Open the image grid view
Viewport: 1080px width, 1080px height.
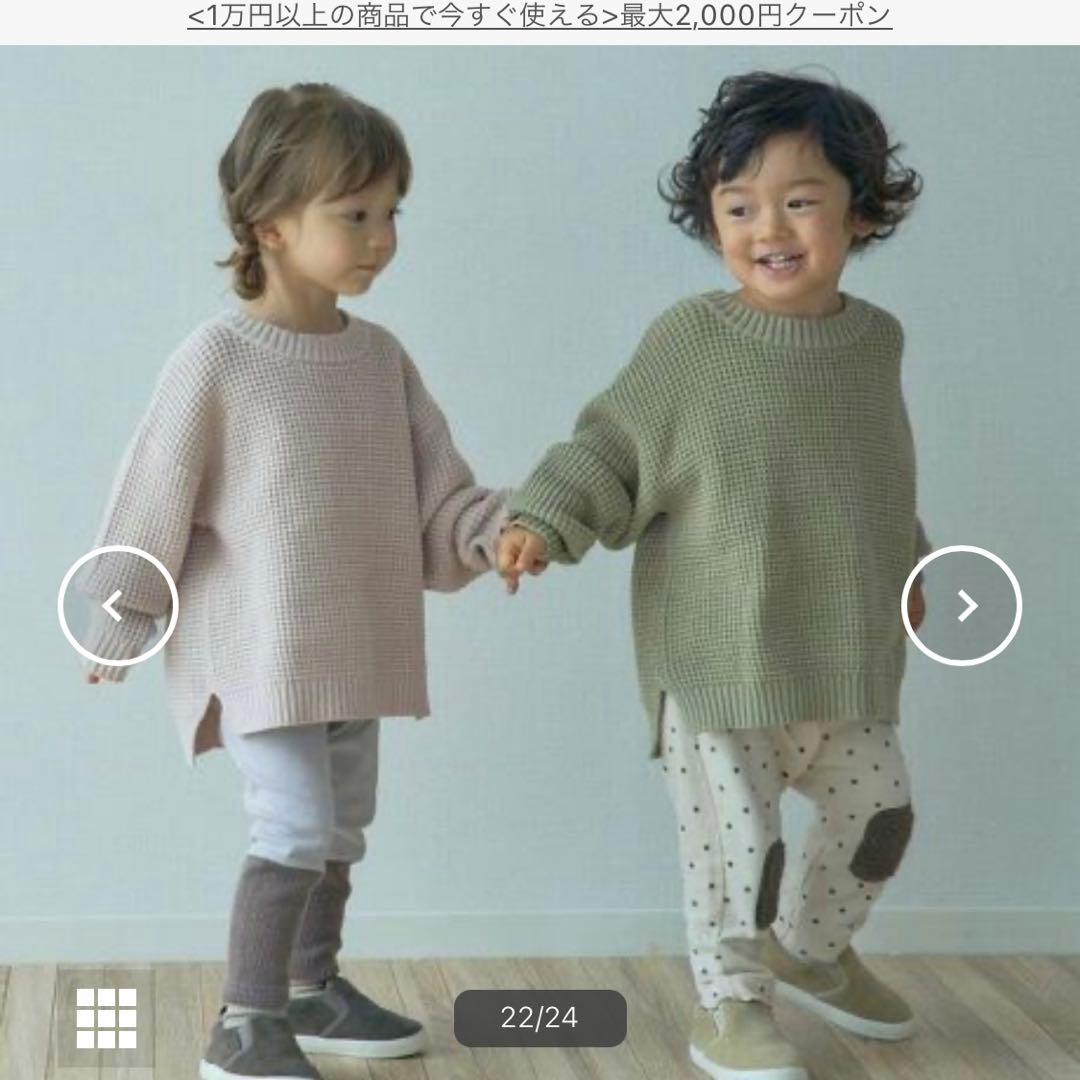click(107, 1017)
